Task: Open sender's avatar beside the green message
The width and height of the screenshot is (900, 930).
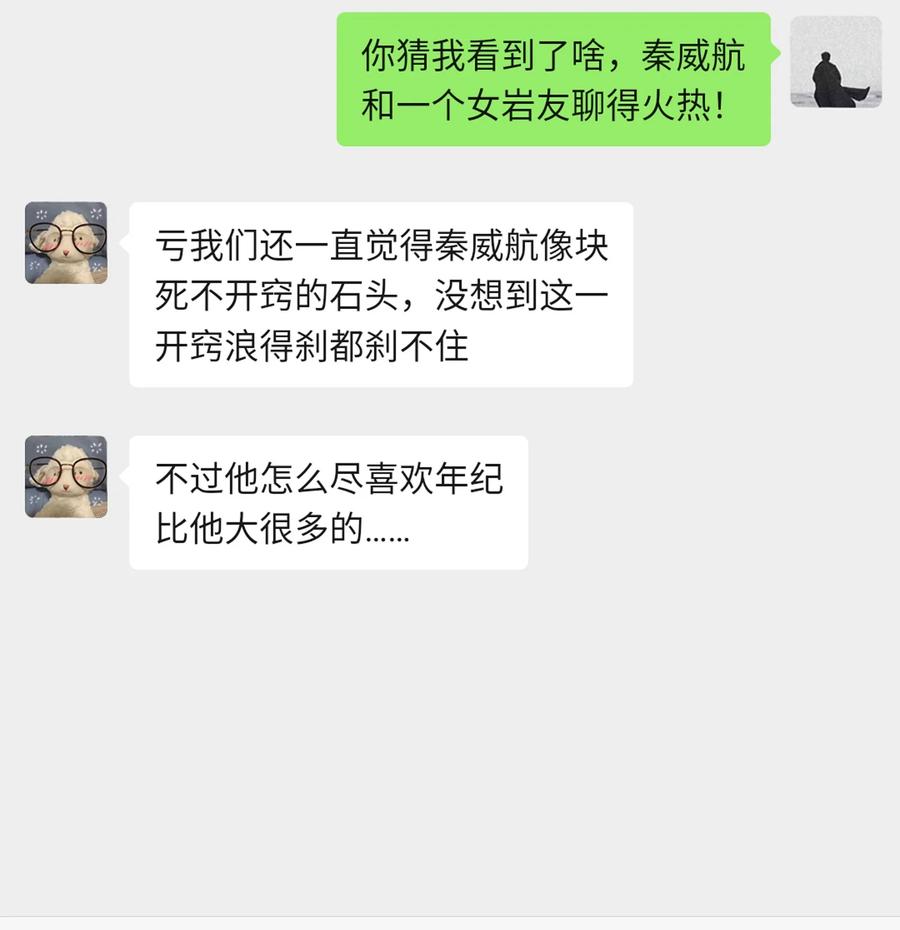Action: (835, 62)
